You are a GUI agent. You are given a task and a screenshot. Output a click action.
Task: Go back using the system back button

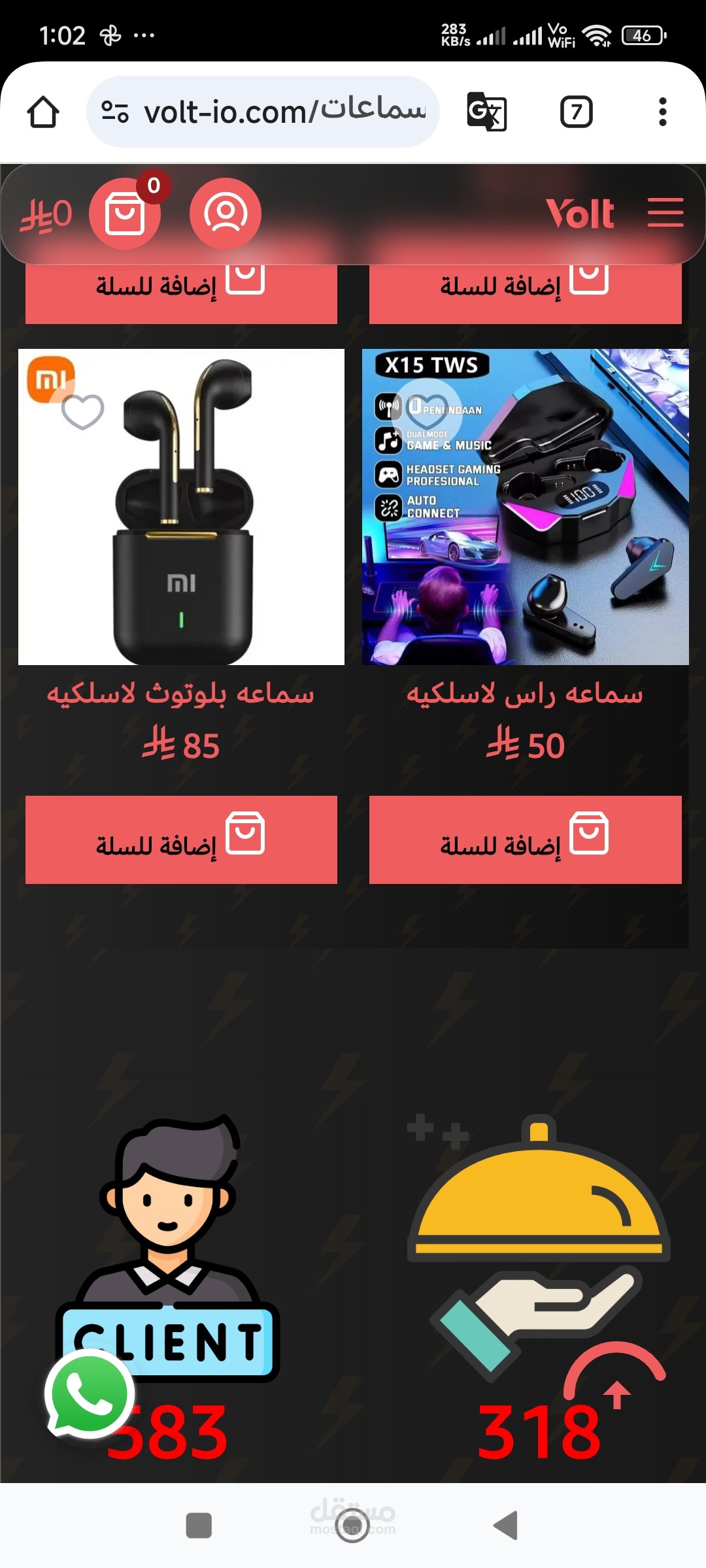point(507,1526)
